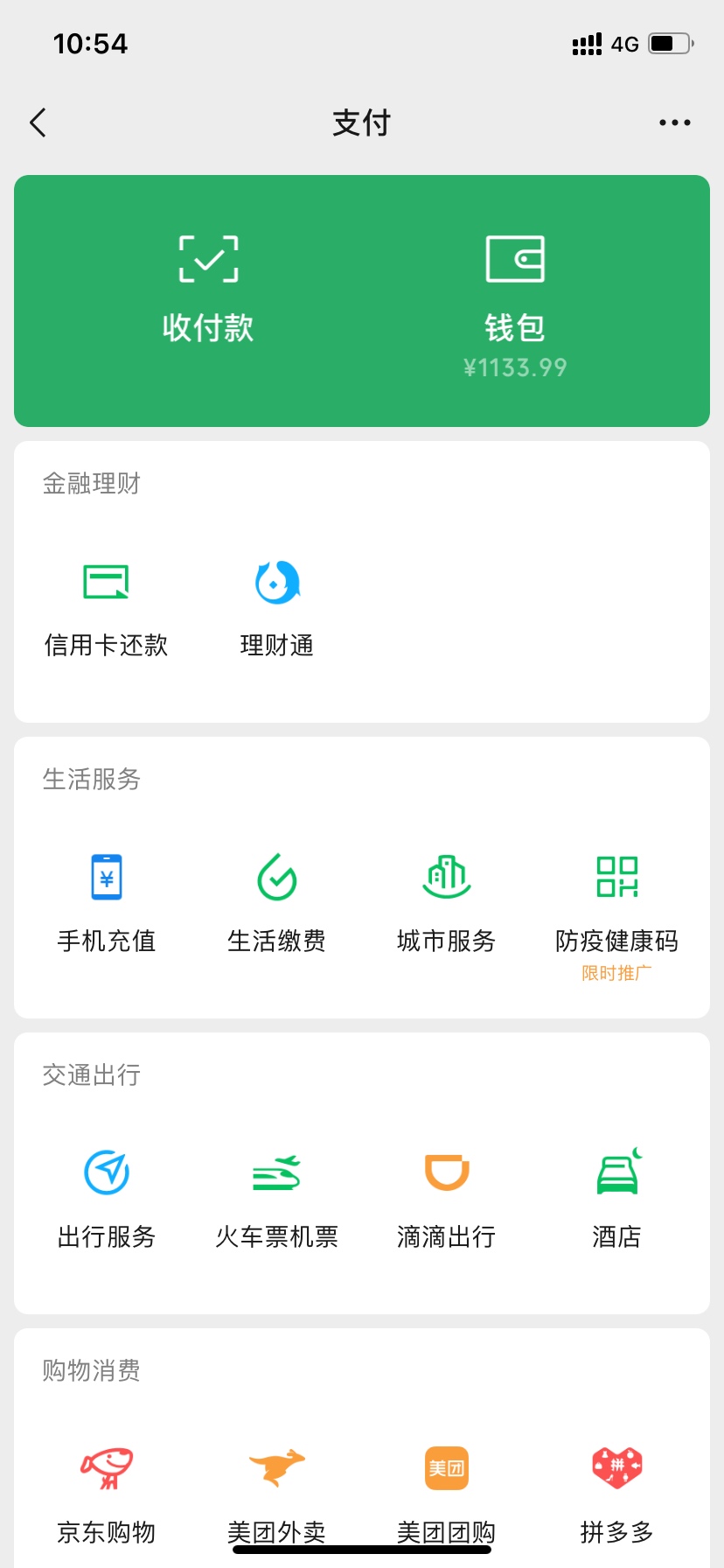Book via 火车票机票

(277, 1200)
